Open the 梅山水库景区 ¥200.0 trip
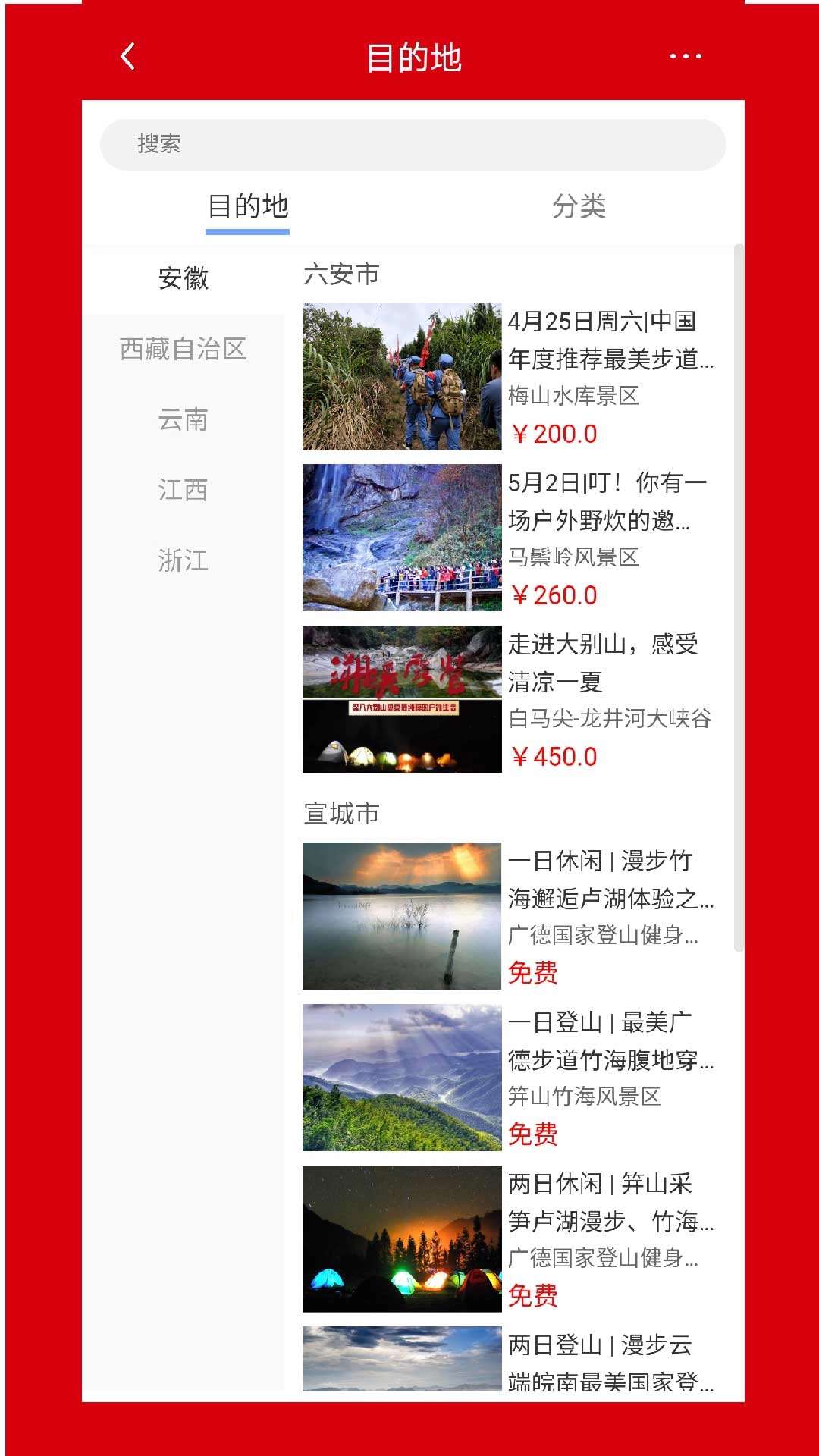819x1456 pixels. [x=508, y=377]
